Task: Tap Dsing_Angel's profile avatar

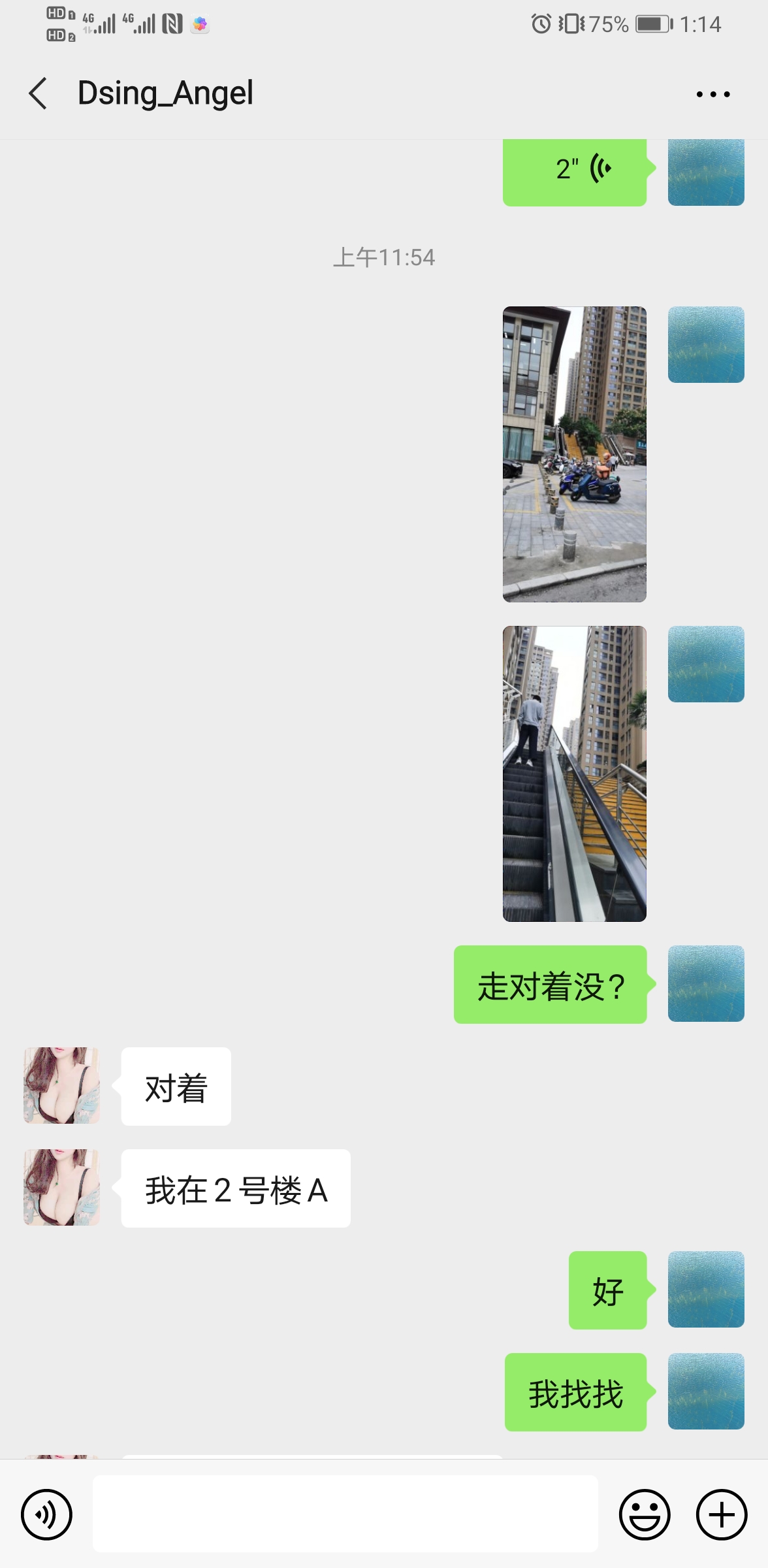Action: 61,1086
